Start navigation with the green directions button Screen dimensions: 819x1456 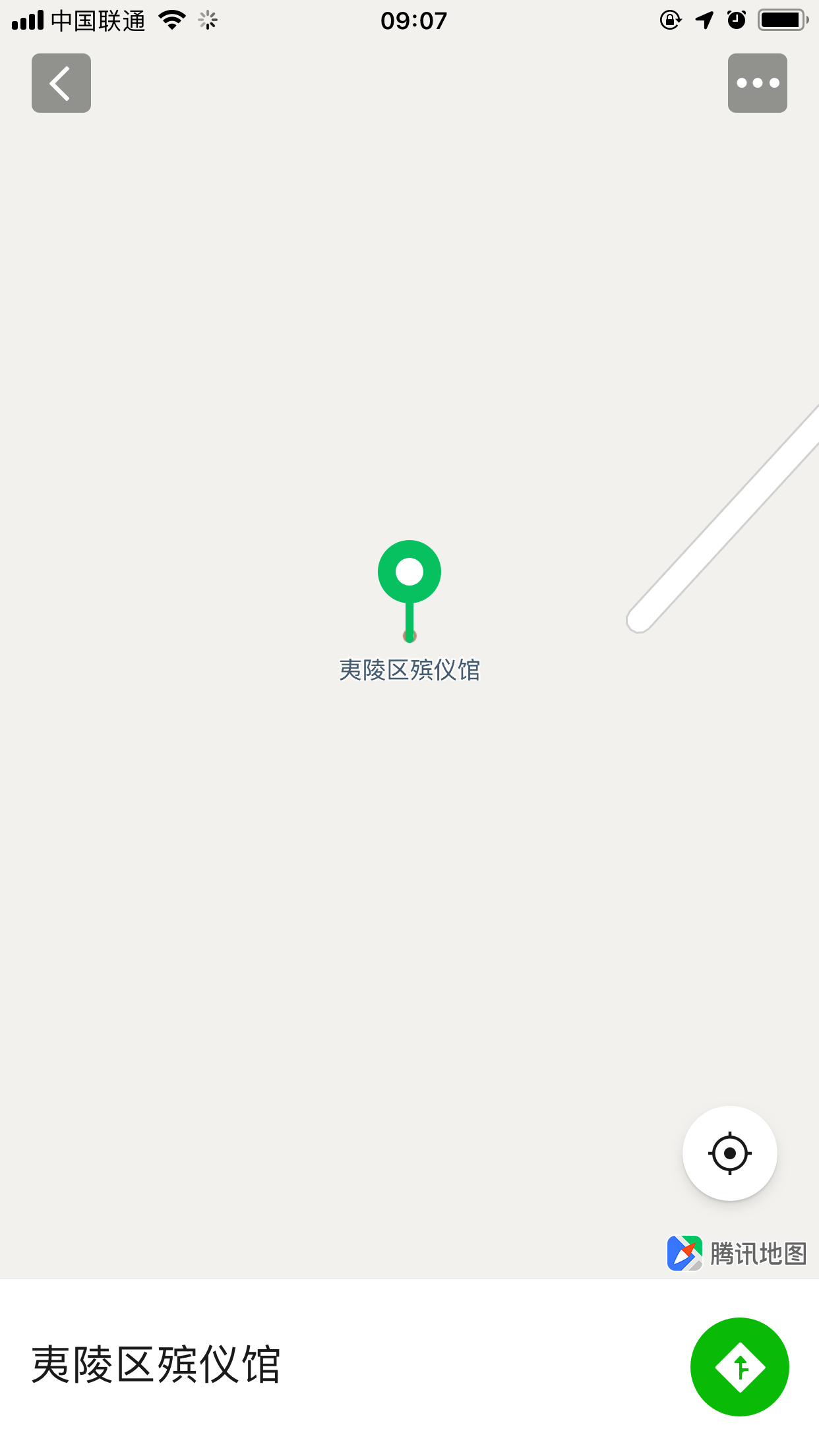pyautogui.click(x=739, y=1366)
